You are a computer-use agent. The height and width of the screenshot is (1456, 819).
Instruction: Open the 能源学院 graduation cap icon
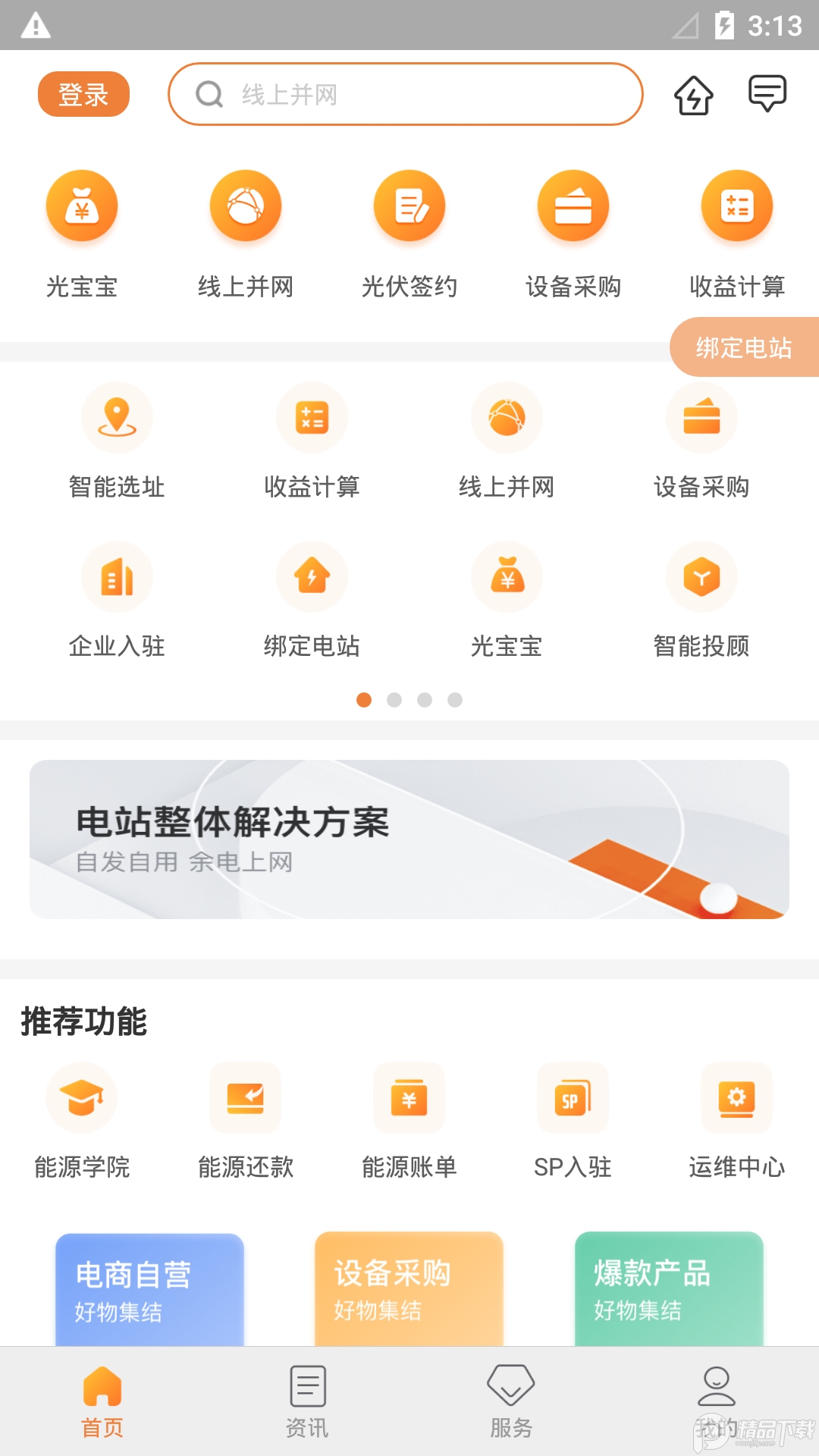(x=82, y=1097)
